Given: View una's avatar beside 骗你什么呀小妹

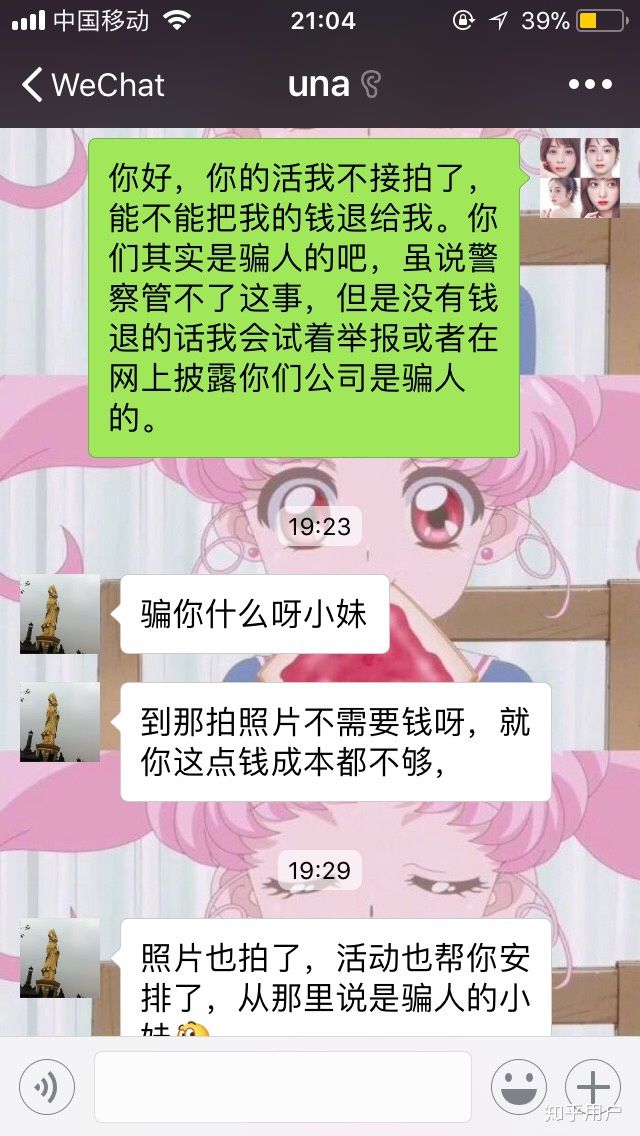Looking at the screenshot, I should tap(59, 614).
